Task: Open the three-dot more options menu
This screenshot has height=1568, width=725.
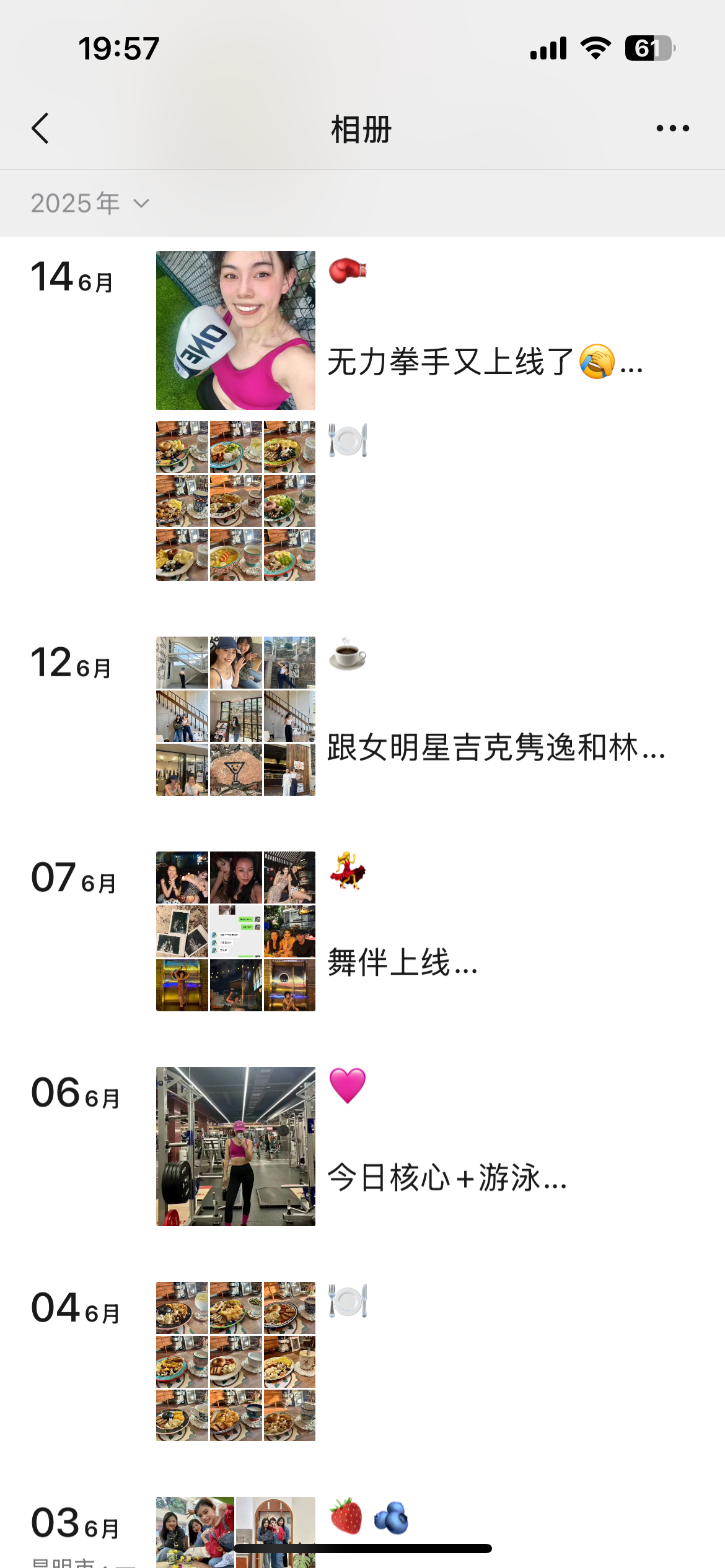Action: click(672, 129)
